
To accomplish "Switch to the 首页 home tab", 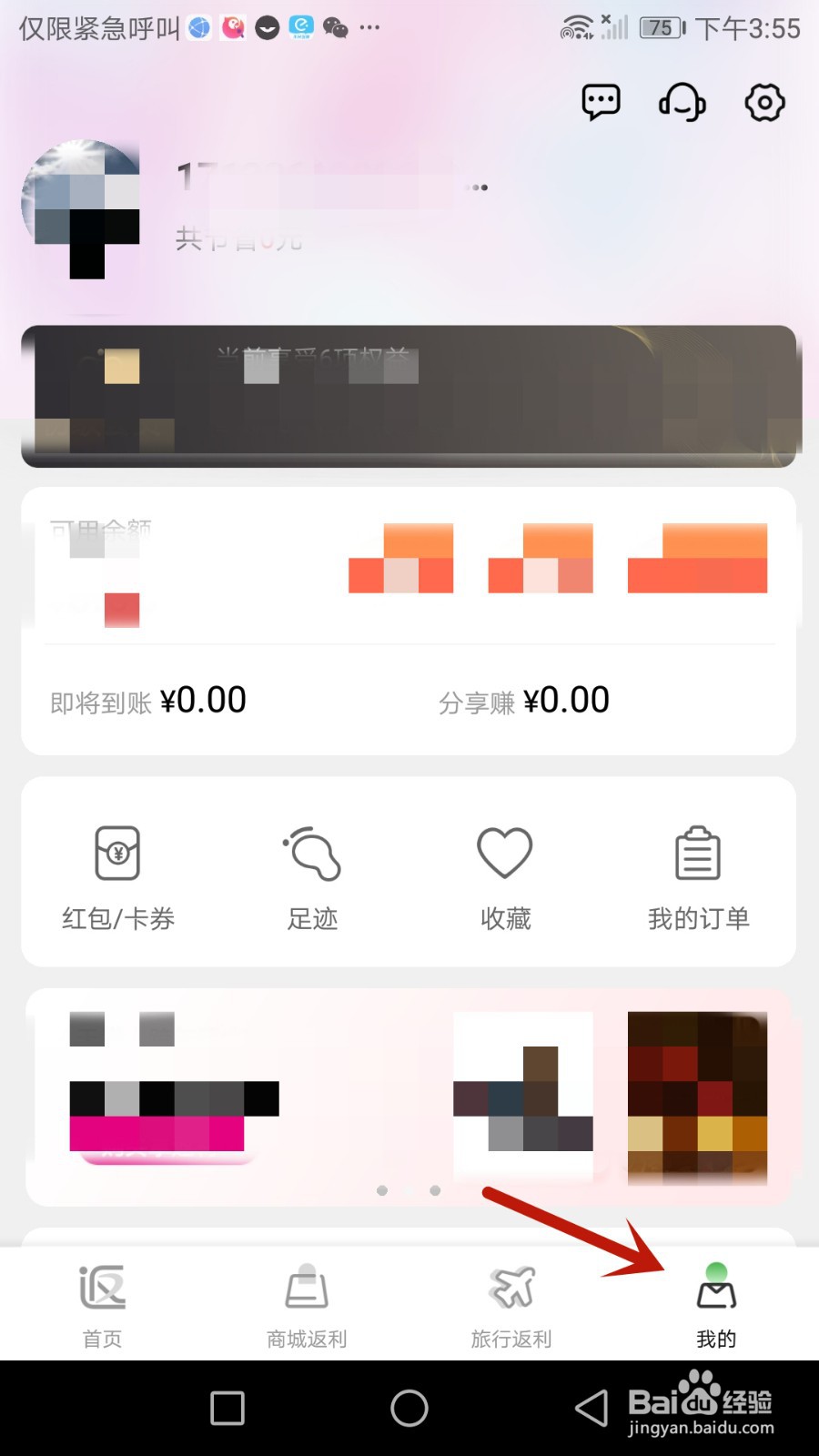I will pyautogui.click(x=100, y=1303).
